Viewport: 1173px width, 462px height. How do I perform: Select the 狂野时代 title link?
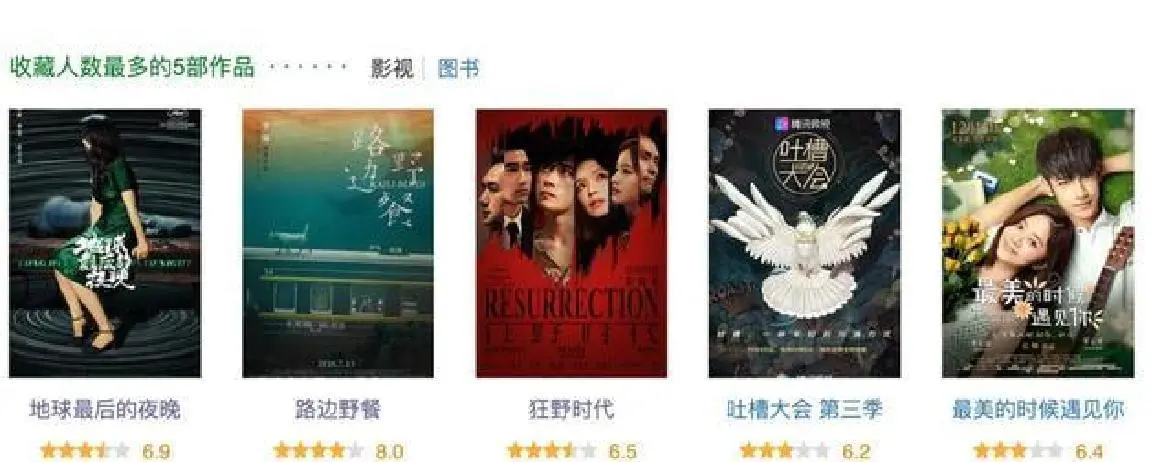[571, 410]
